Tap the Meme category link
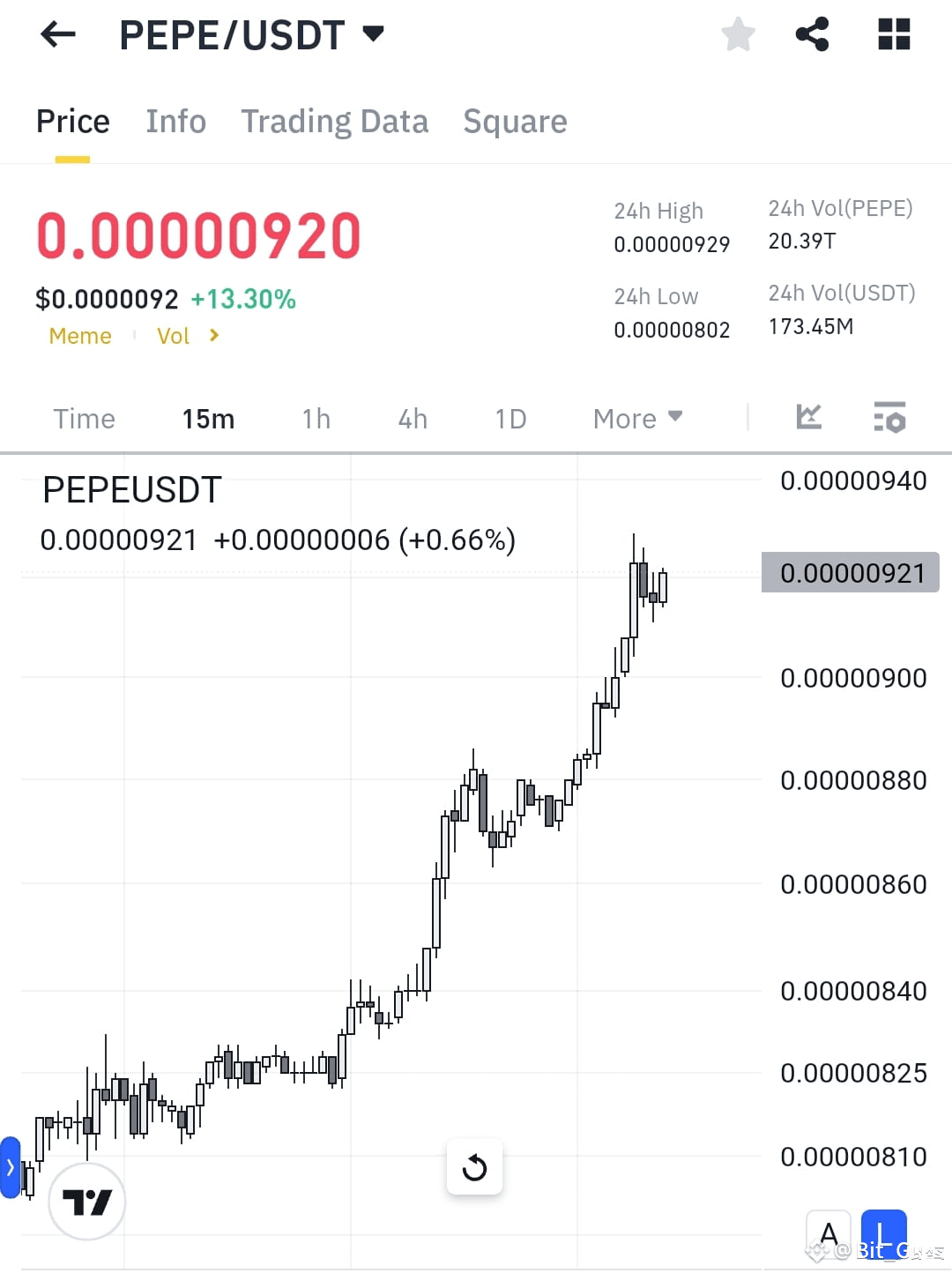The width and height of the screenshot is (952, 1273). (80, 335)
